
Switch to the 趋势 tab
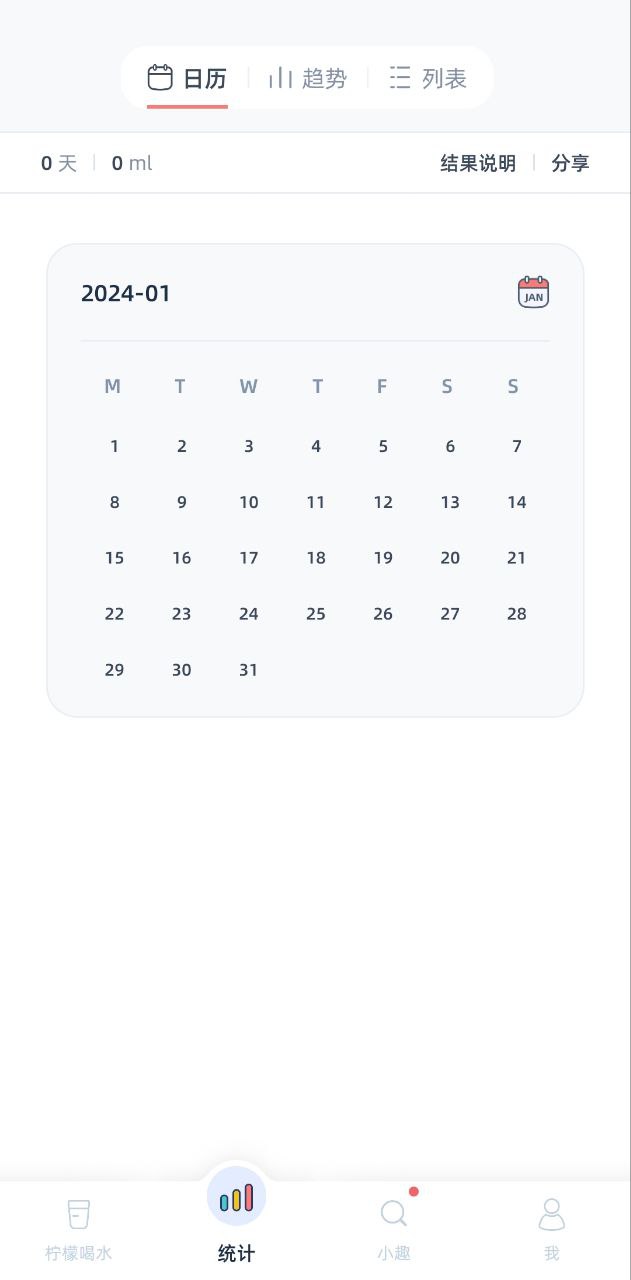coord(307,78)
